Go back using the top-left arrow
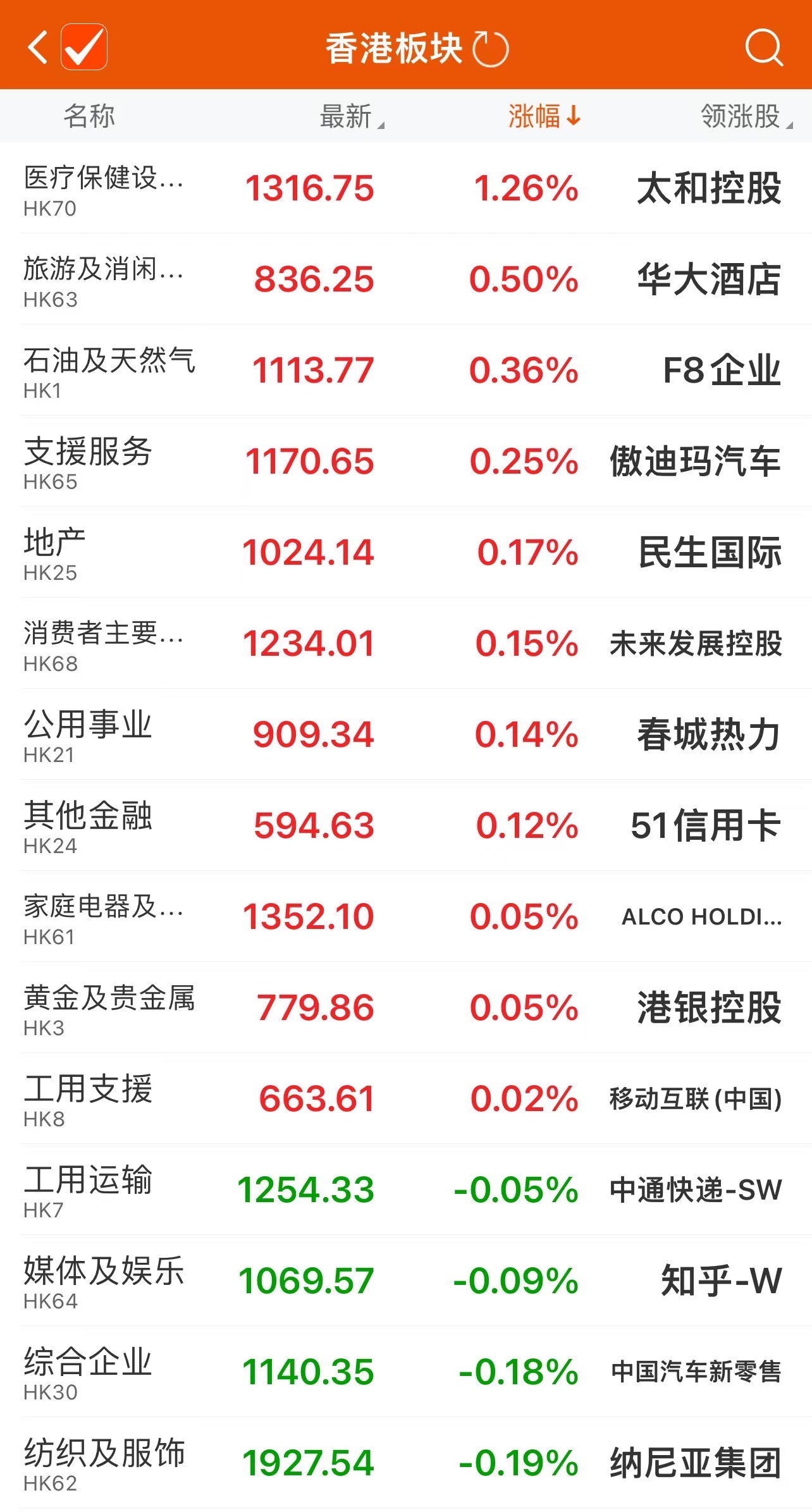 tap(38, 47)
